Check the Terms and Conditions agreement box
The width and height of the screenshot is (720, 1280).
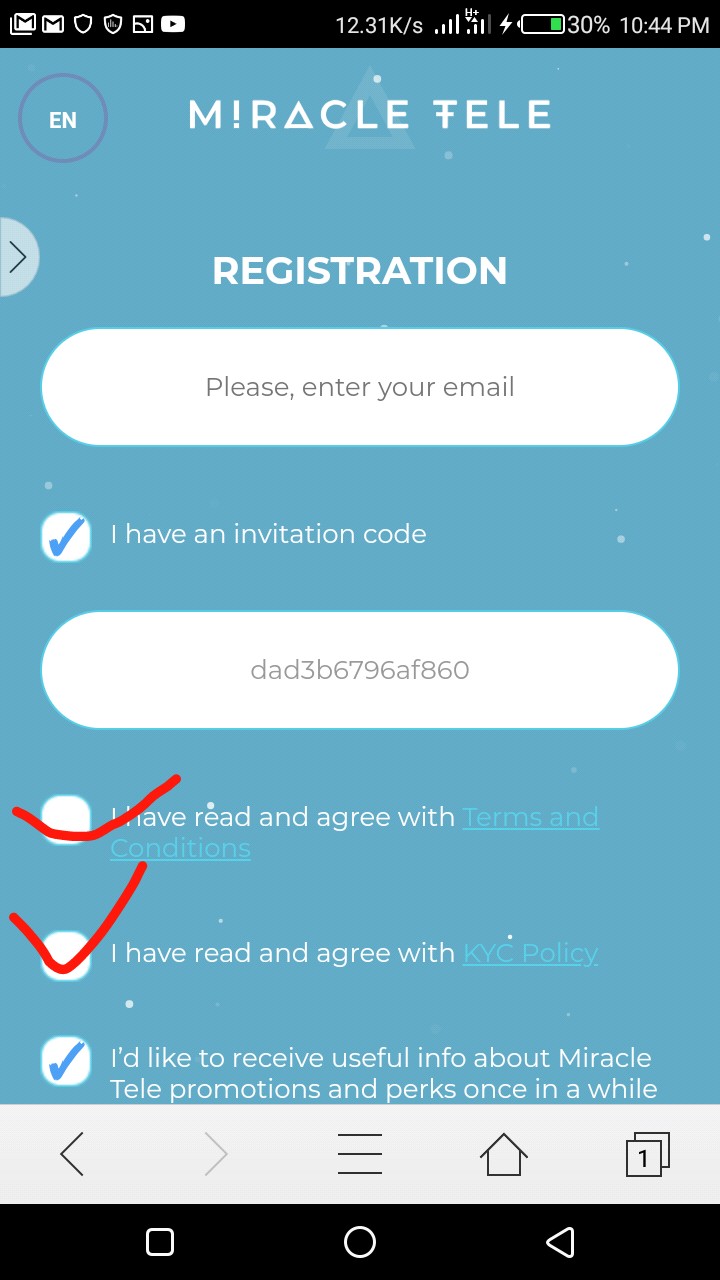[x=66, y=819]
